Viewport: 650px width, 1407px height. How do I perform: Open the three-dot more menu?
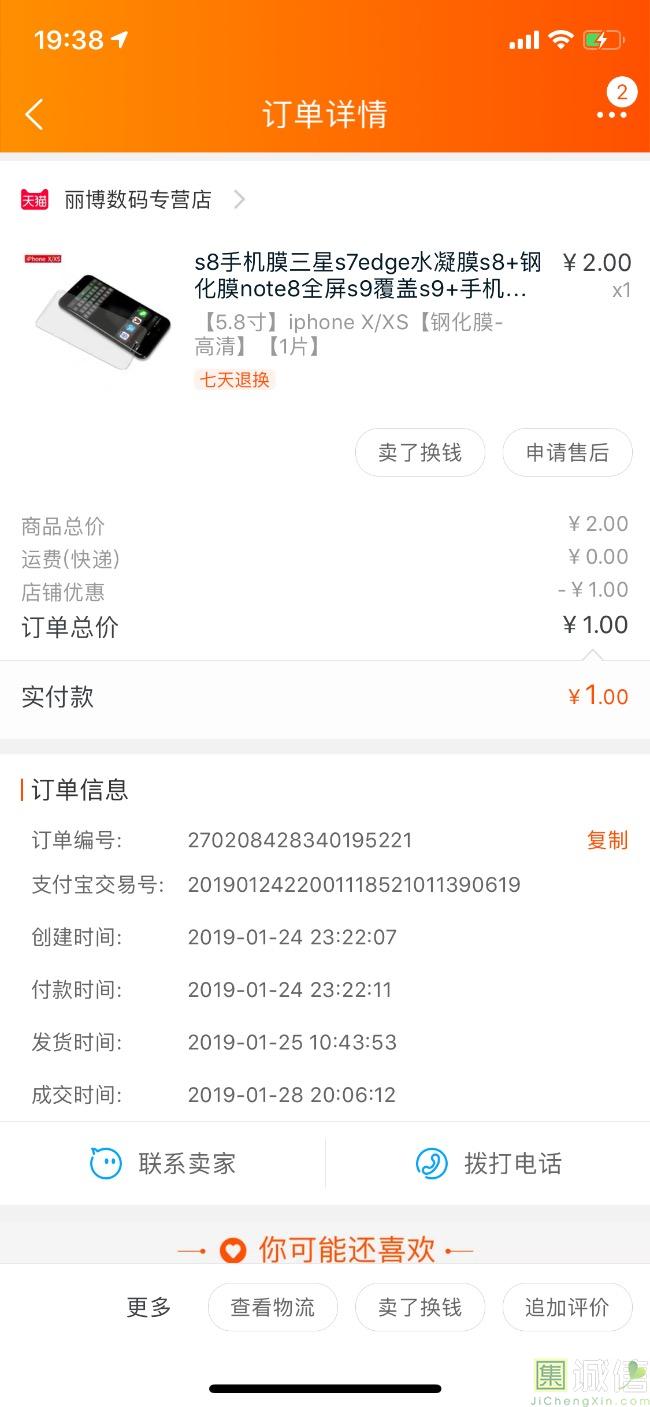(611, 114)
